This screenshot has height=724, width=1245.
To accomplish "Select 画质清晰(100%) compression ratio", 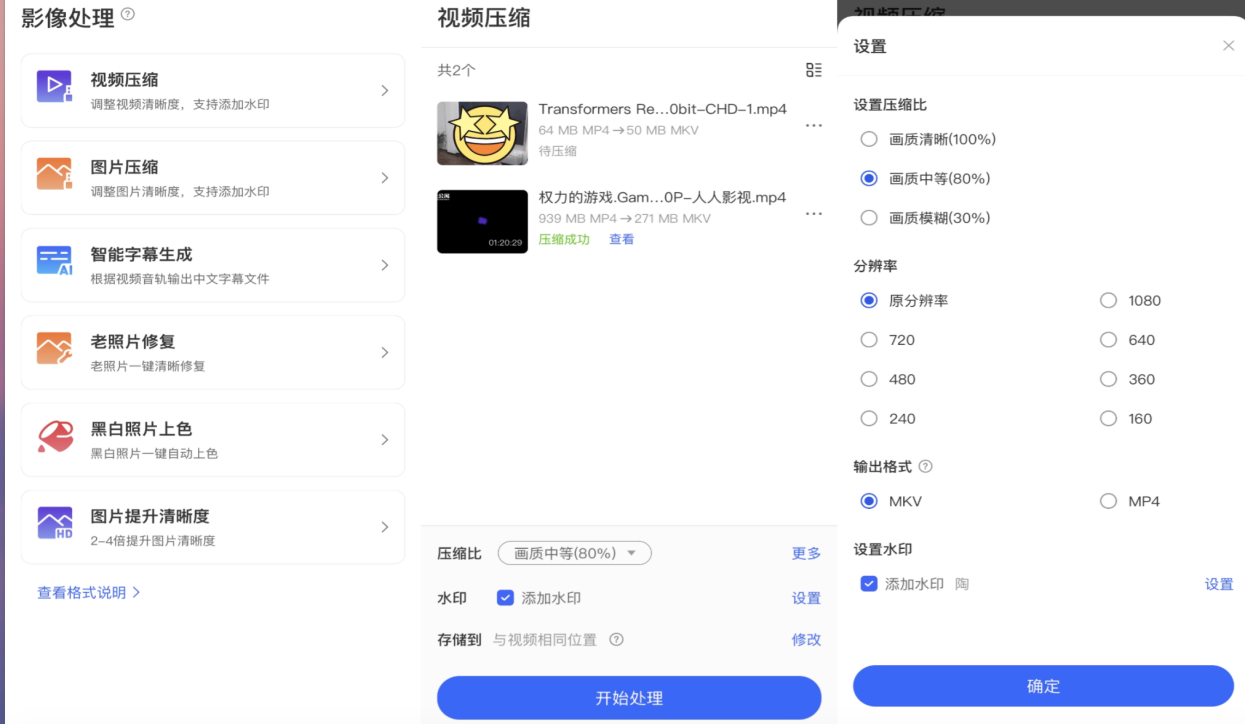I will tap(869, 139).
